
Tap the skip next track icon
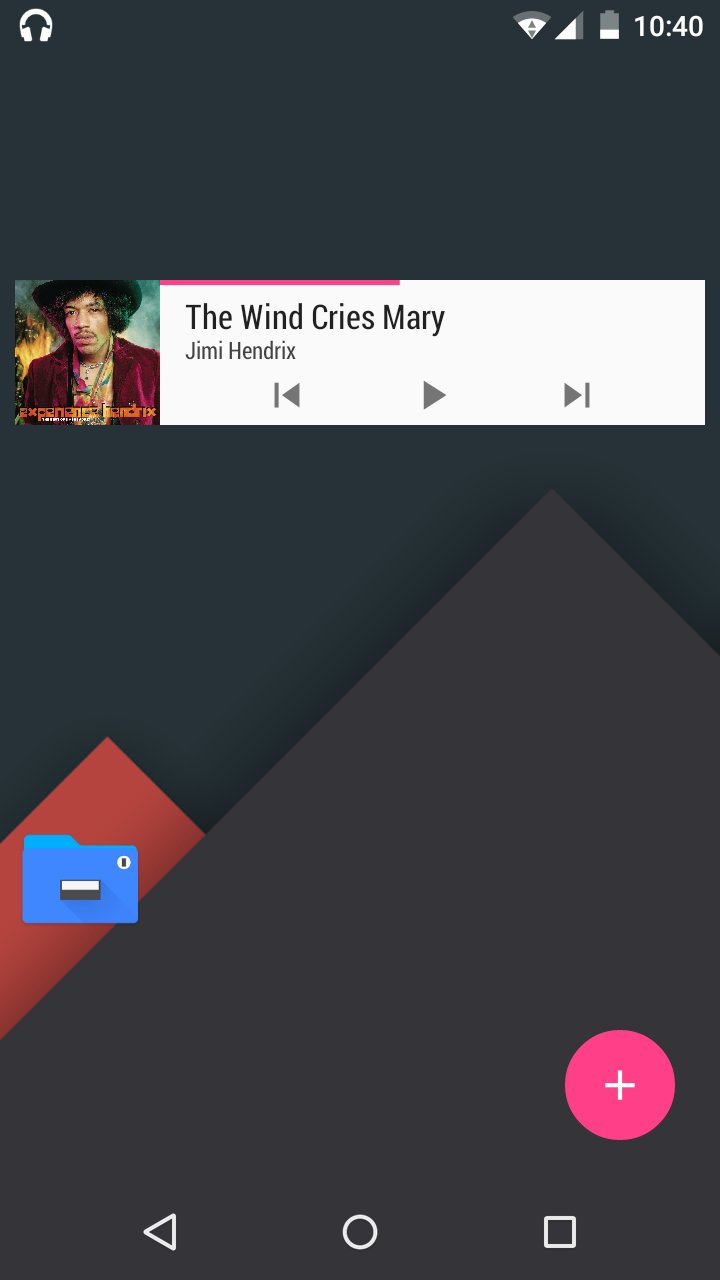(x=577, y=395)
